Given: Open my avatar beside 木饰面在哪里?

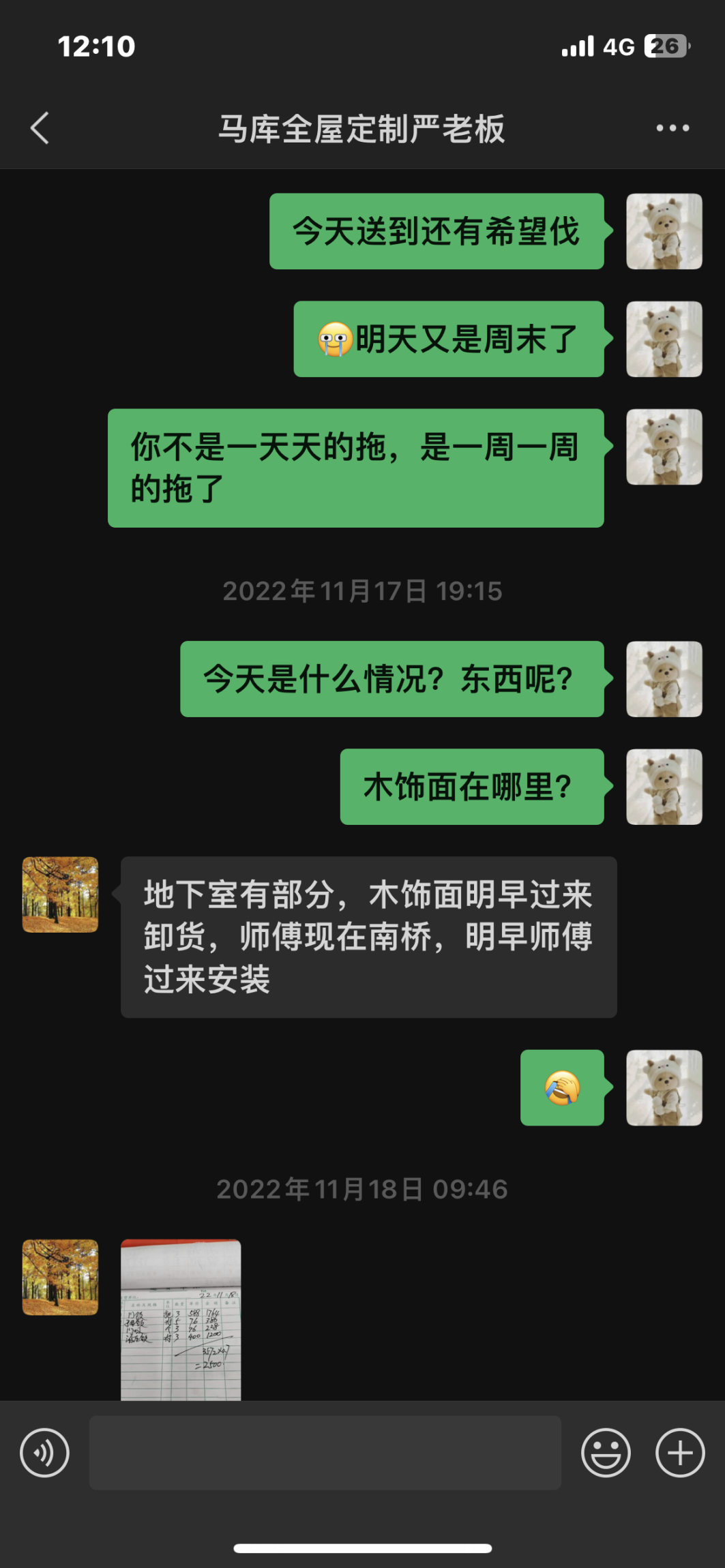Looking at the screenshot, I should click(664, 787).
